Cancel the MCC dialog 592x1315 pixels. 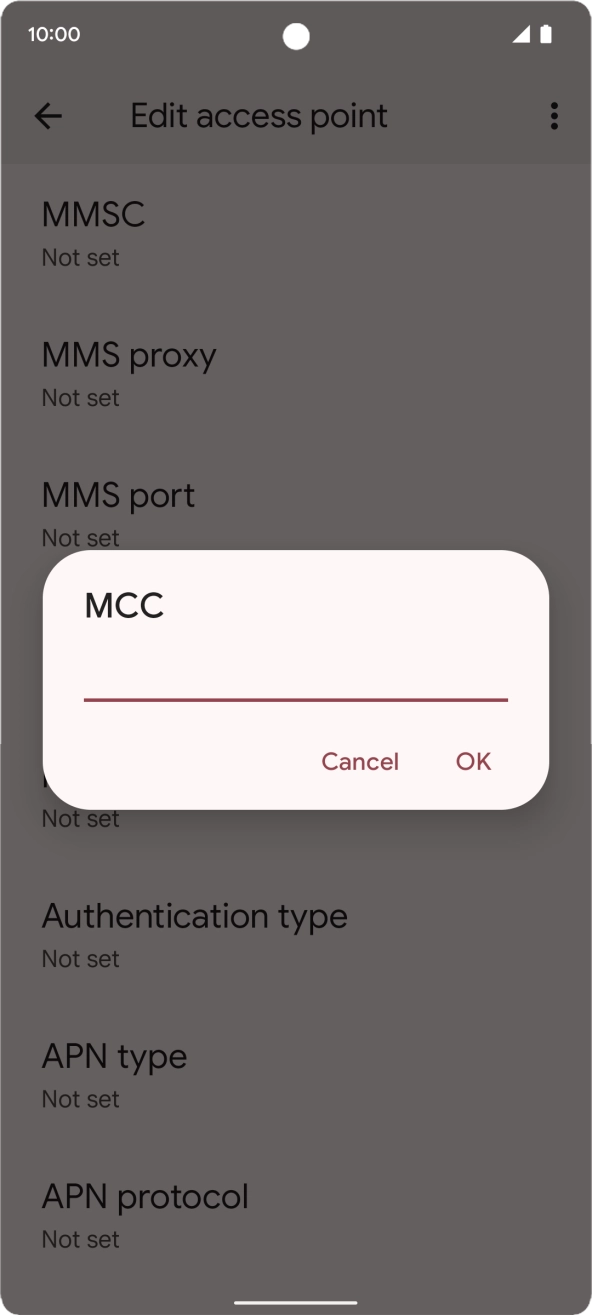[360, 762]
